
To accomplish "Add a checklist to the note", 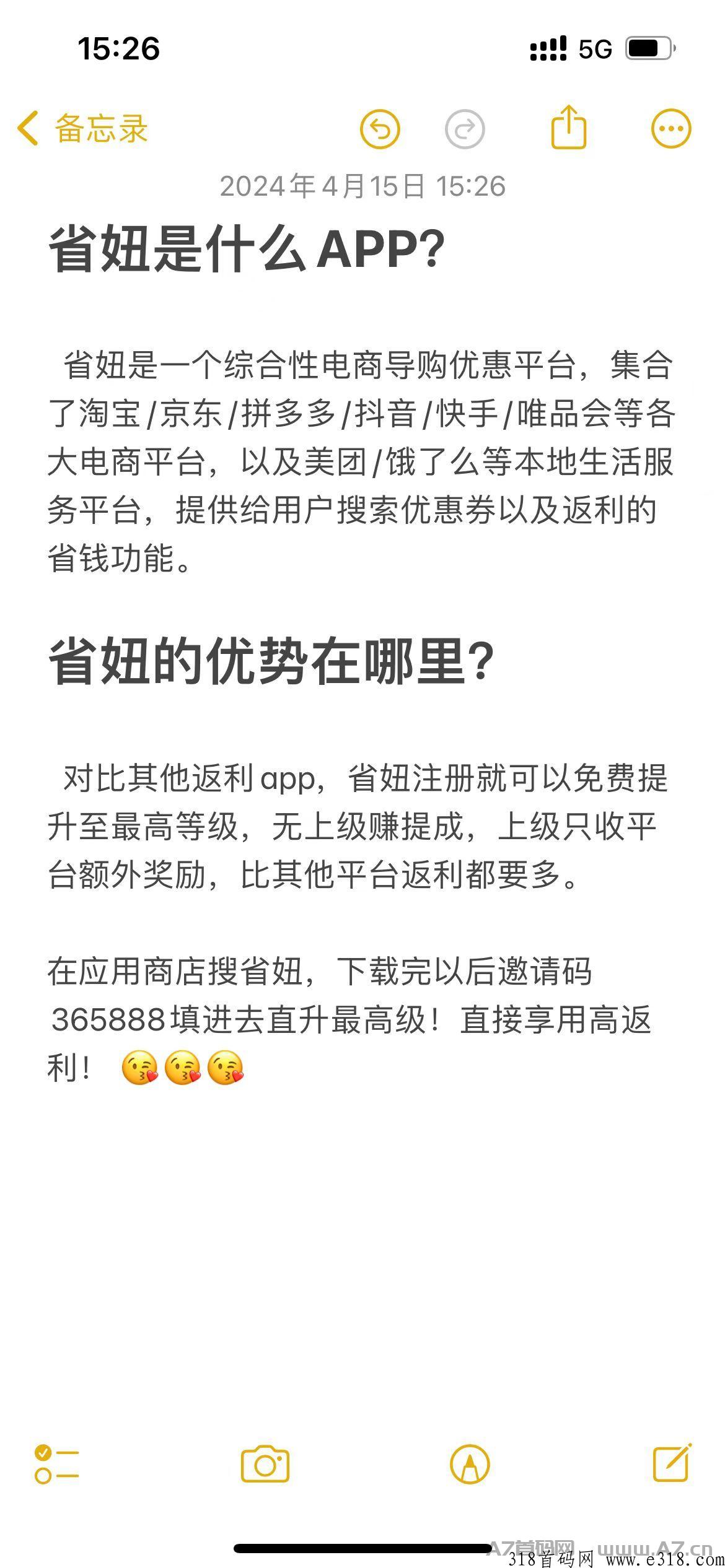I will 56,1464.
